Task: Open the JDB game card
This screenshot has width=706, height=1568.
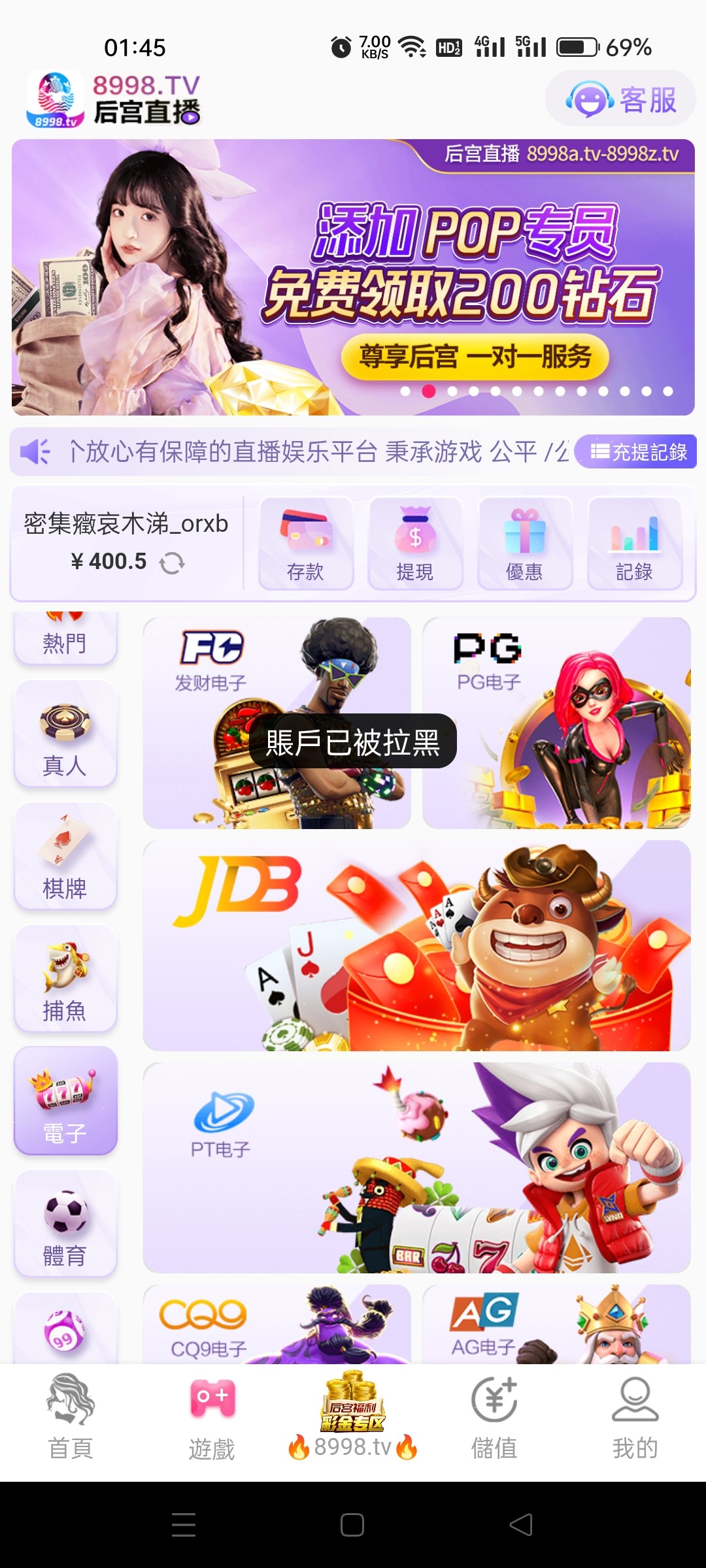Action: (416, 945)
